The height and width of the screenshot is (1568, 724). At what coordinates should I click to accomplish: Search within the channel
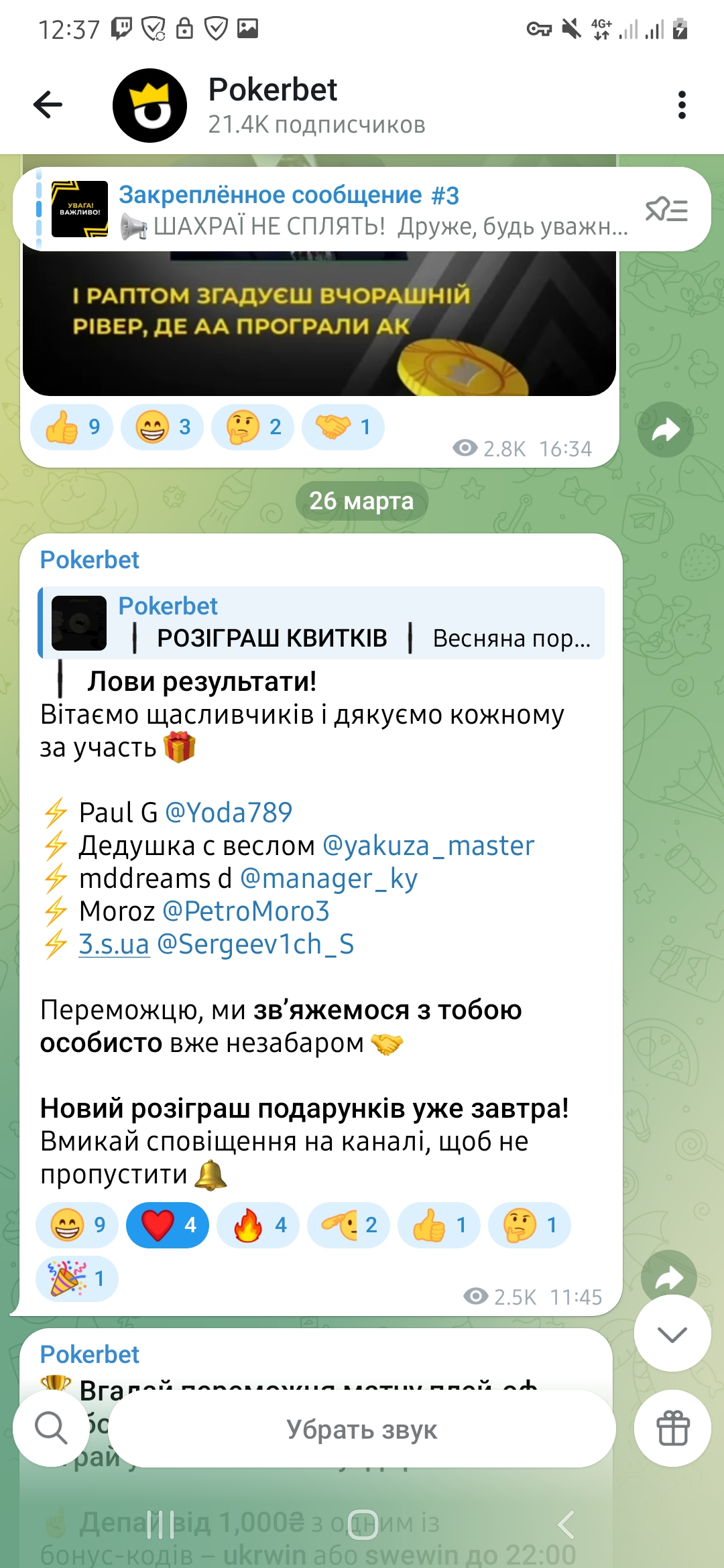[x=51, y=1428]
